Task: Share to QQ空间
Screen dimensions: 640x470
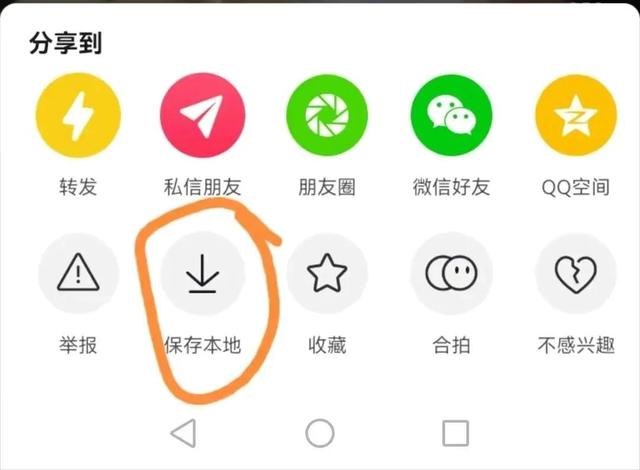Action: click(x=576, y=118)
